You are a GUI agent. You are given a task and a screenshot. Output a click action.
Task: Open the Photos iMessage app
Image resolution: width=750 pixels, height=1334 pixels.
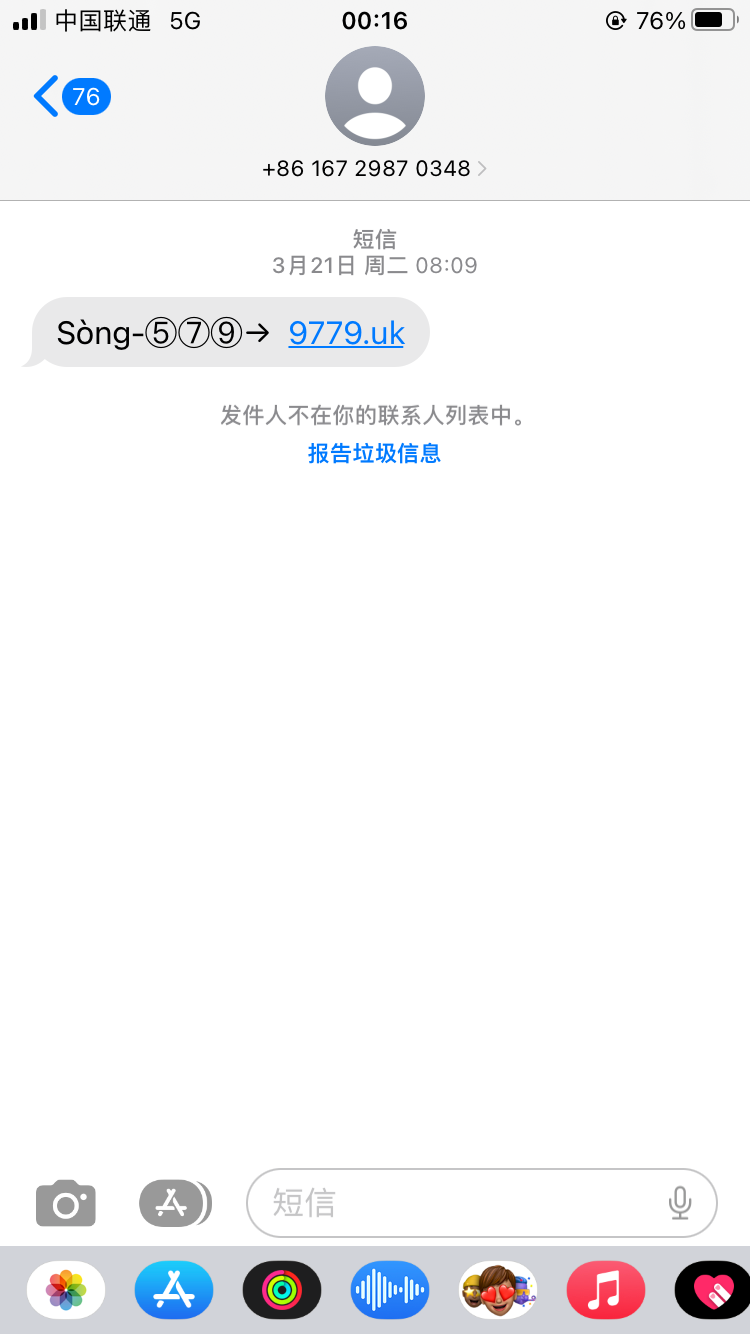click(66, 1290)
